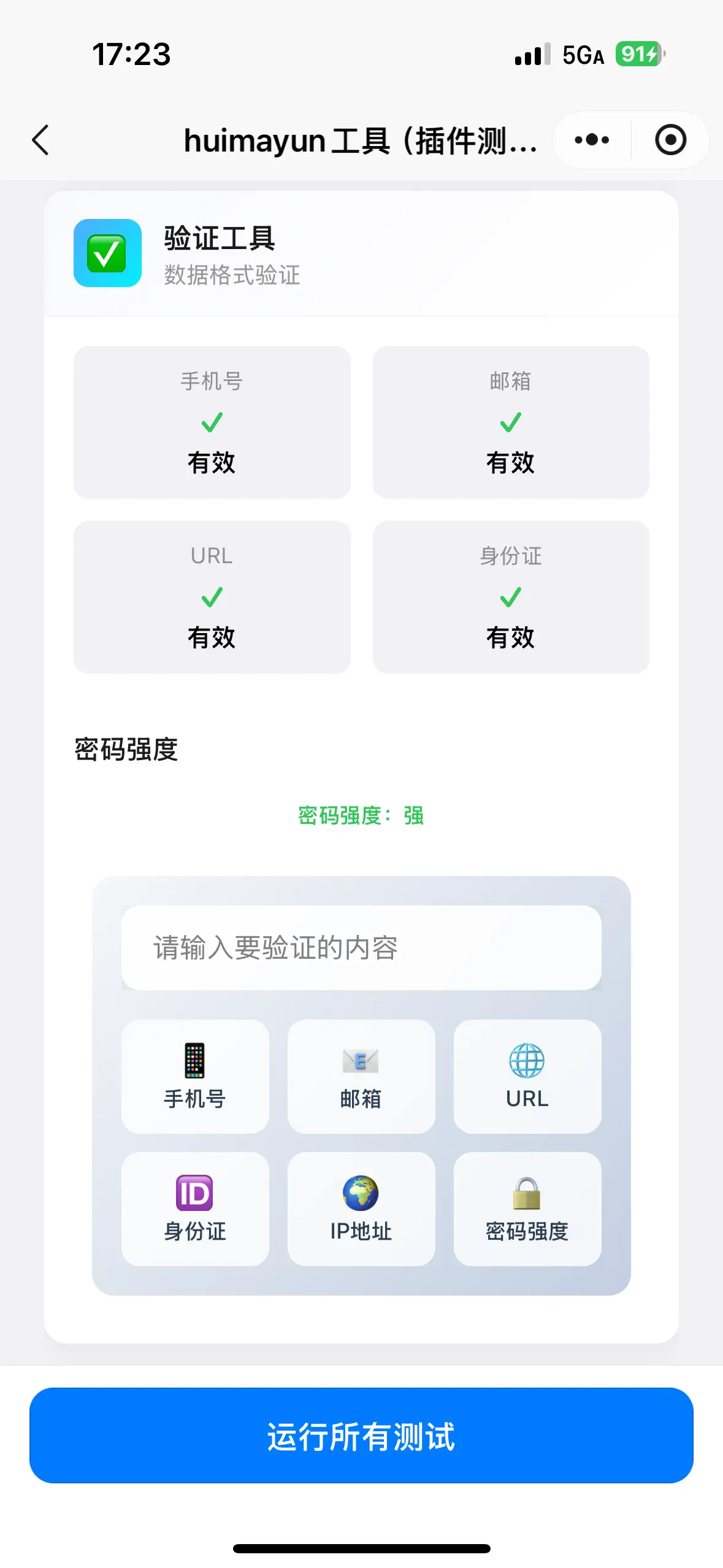
Task: Check IP地址 format
Action: pos(361,1209)
